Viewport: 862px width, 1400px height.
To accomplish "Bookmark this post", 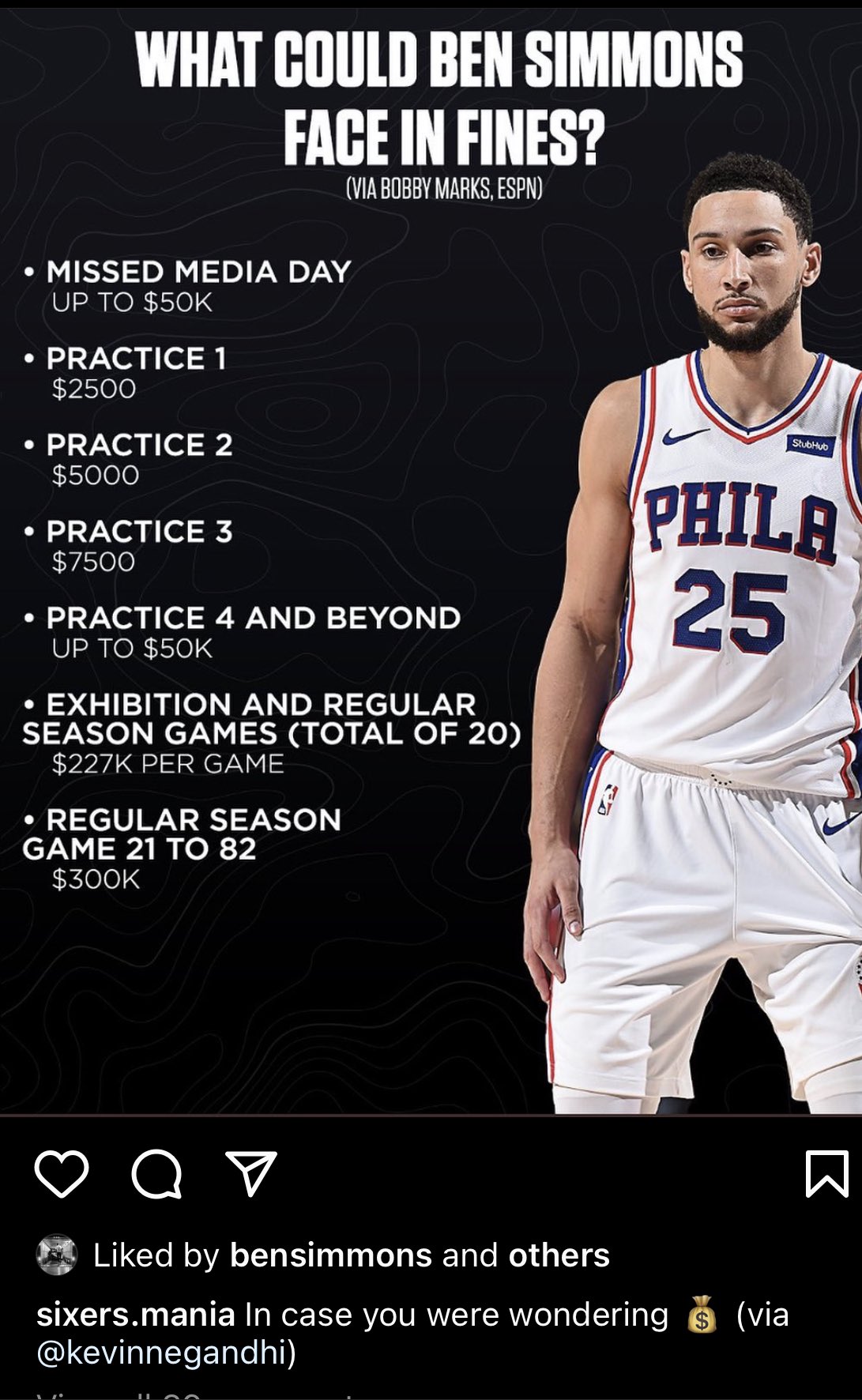I will [826, 1173].
